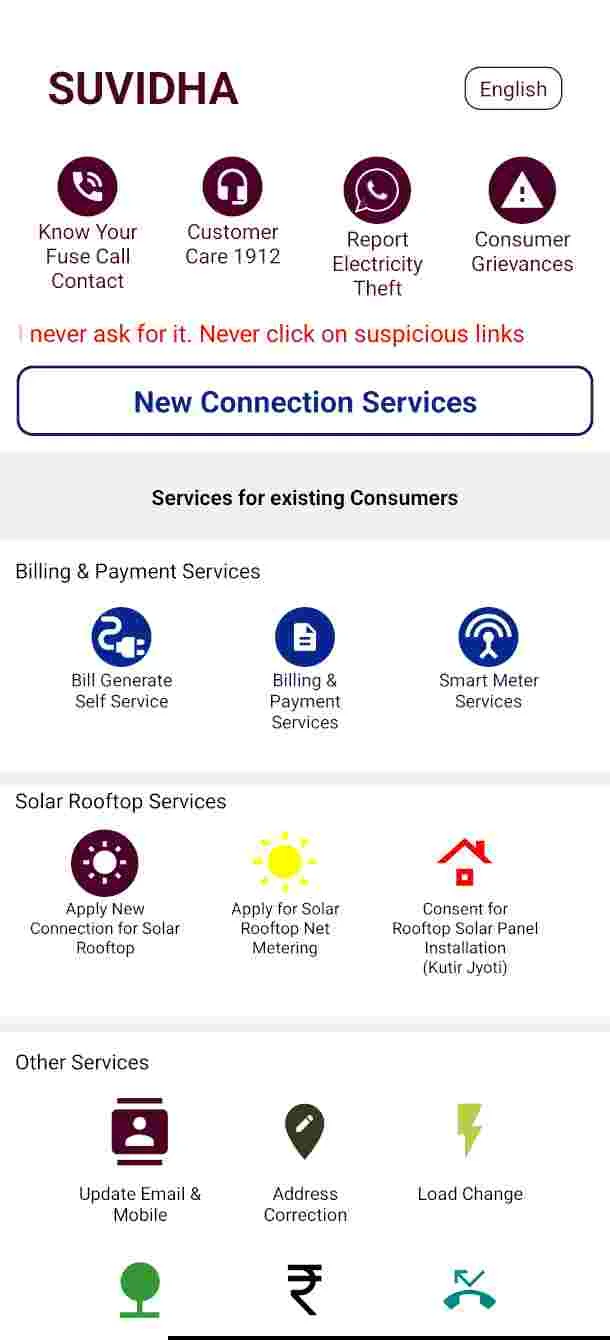Open Bill Generate Self Service
This screenshot has width=610, height=1340.
pyautogui.click(x=121, y=637)
